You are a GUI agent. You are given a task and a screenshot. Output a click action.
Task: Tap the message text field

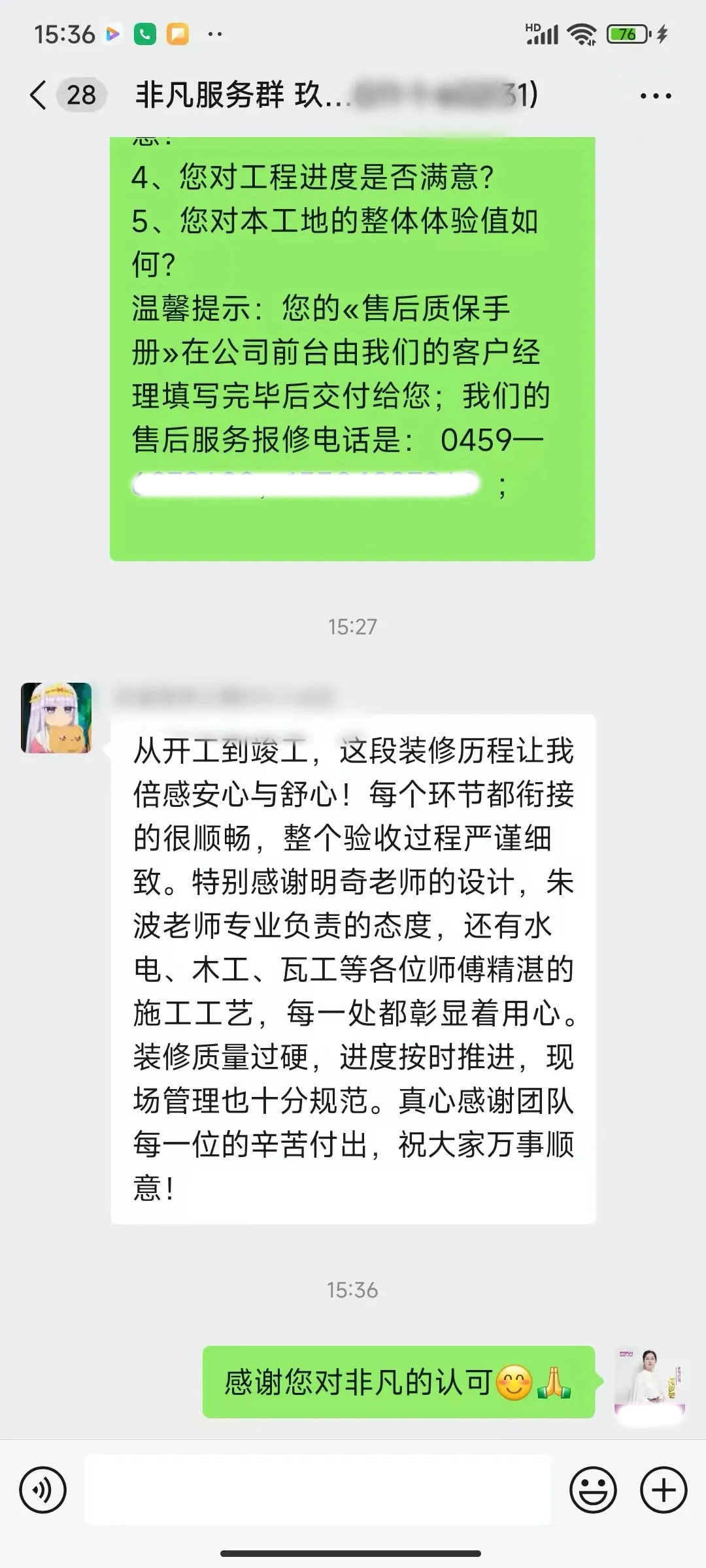tap(318, 1490)
